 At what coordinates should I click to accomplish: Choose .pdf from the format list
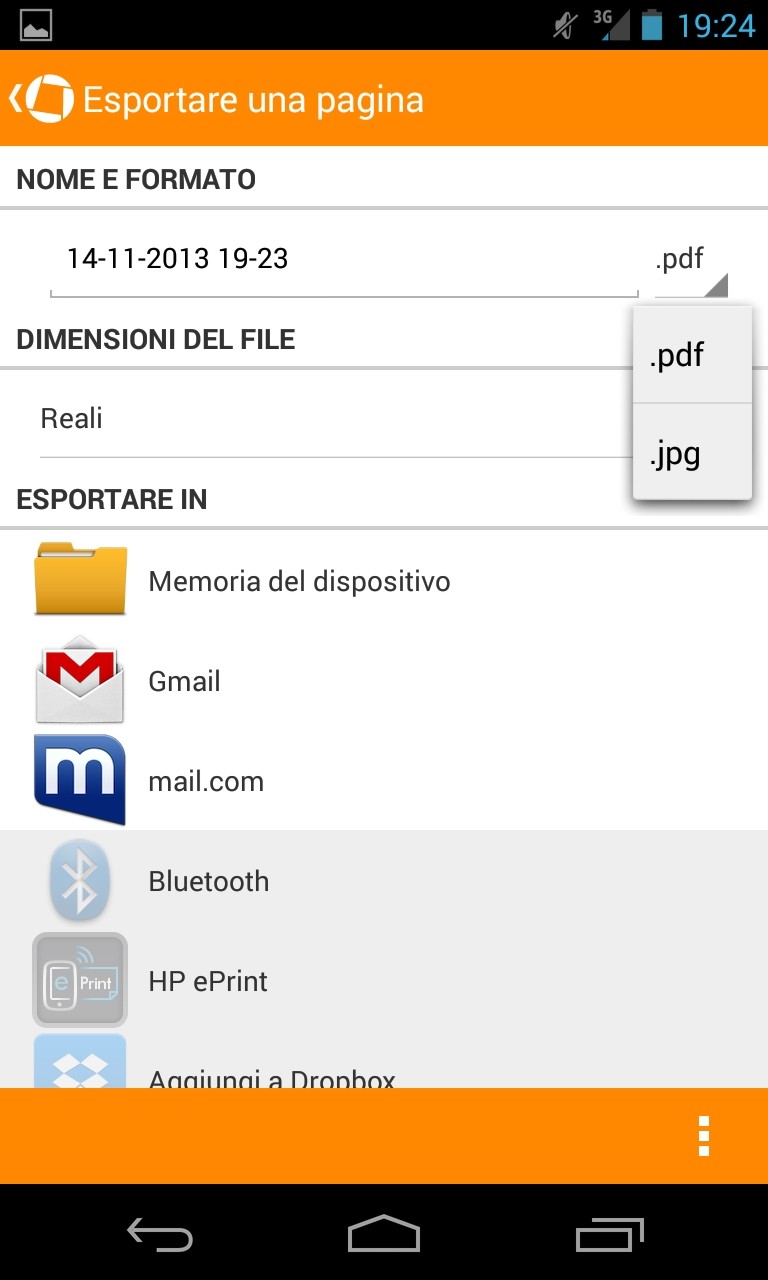tap(692, 356)
